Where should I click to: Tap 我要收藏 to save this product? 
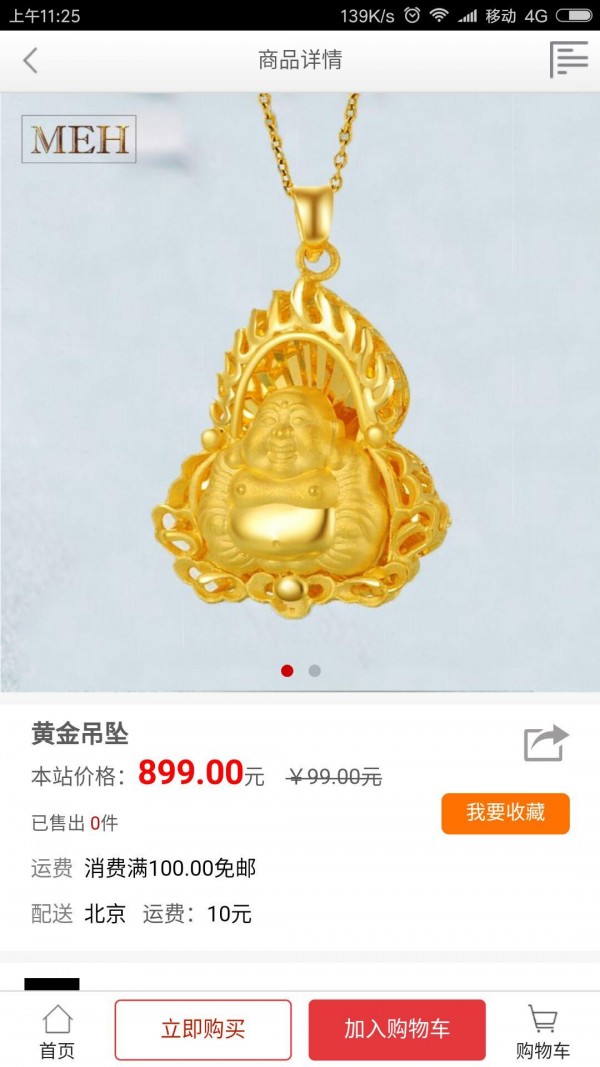point(505,813)
